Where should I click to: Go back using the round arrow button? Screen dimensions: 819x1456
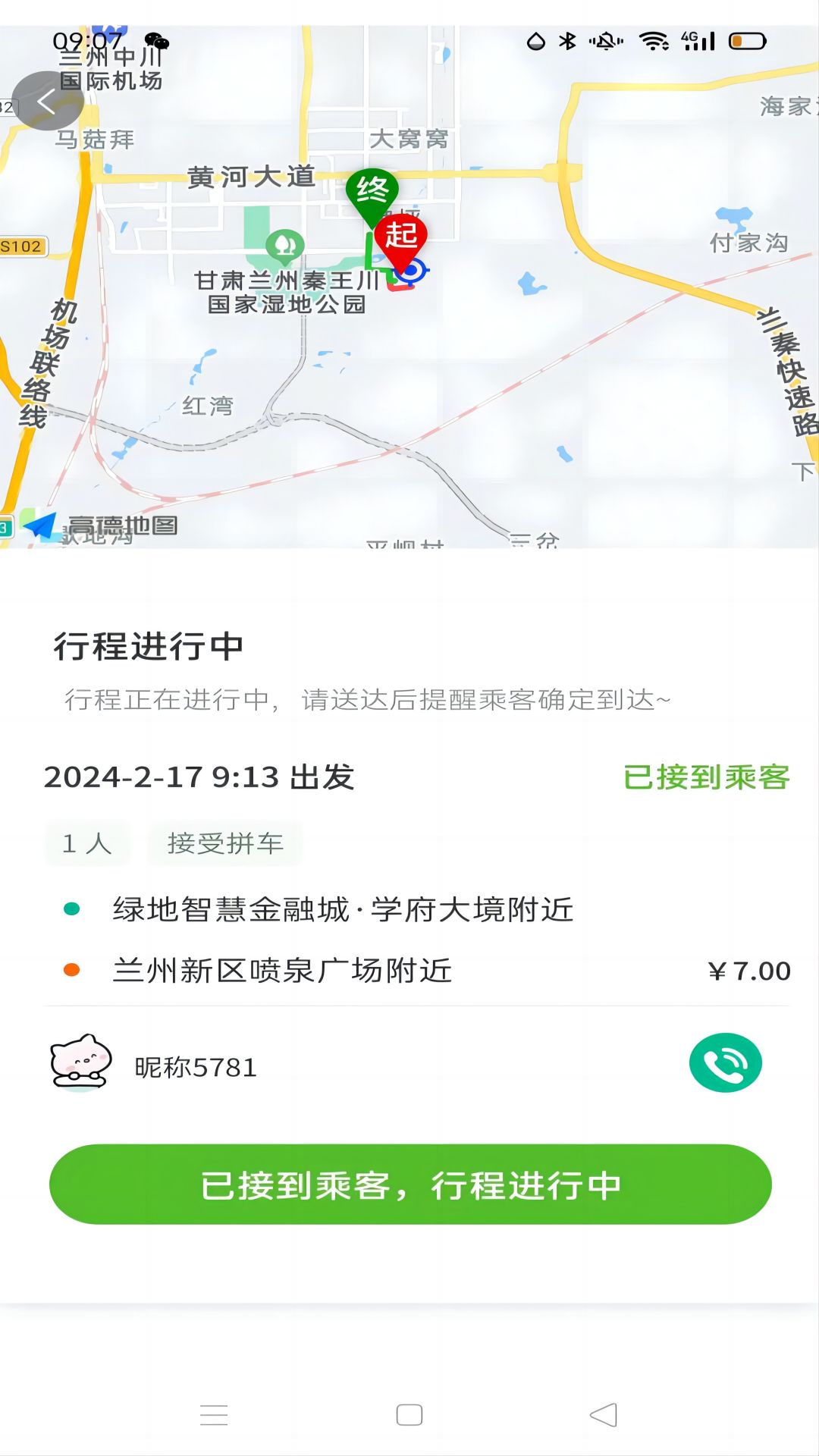click(47, 101)
